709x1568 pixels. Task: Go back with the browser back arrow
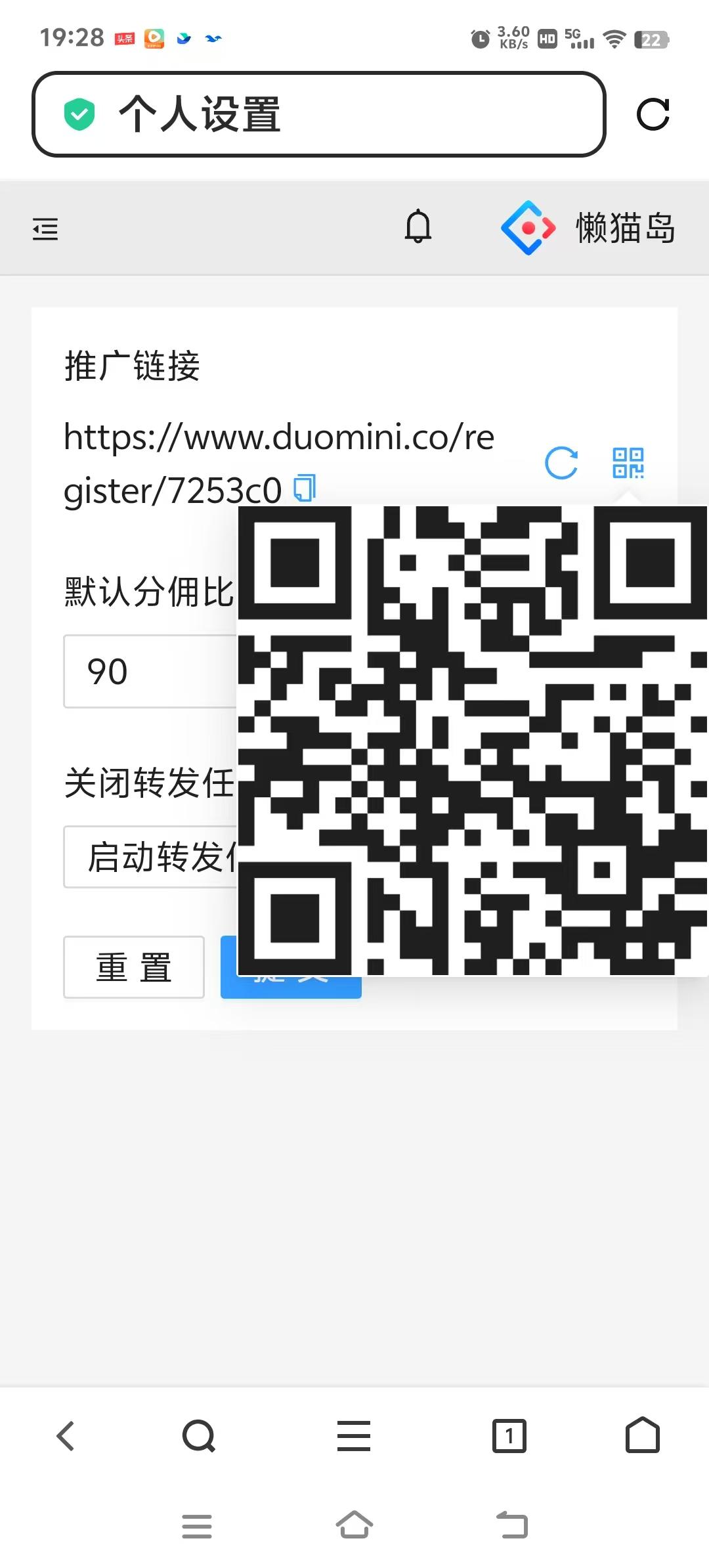coord(65,1436)
